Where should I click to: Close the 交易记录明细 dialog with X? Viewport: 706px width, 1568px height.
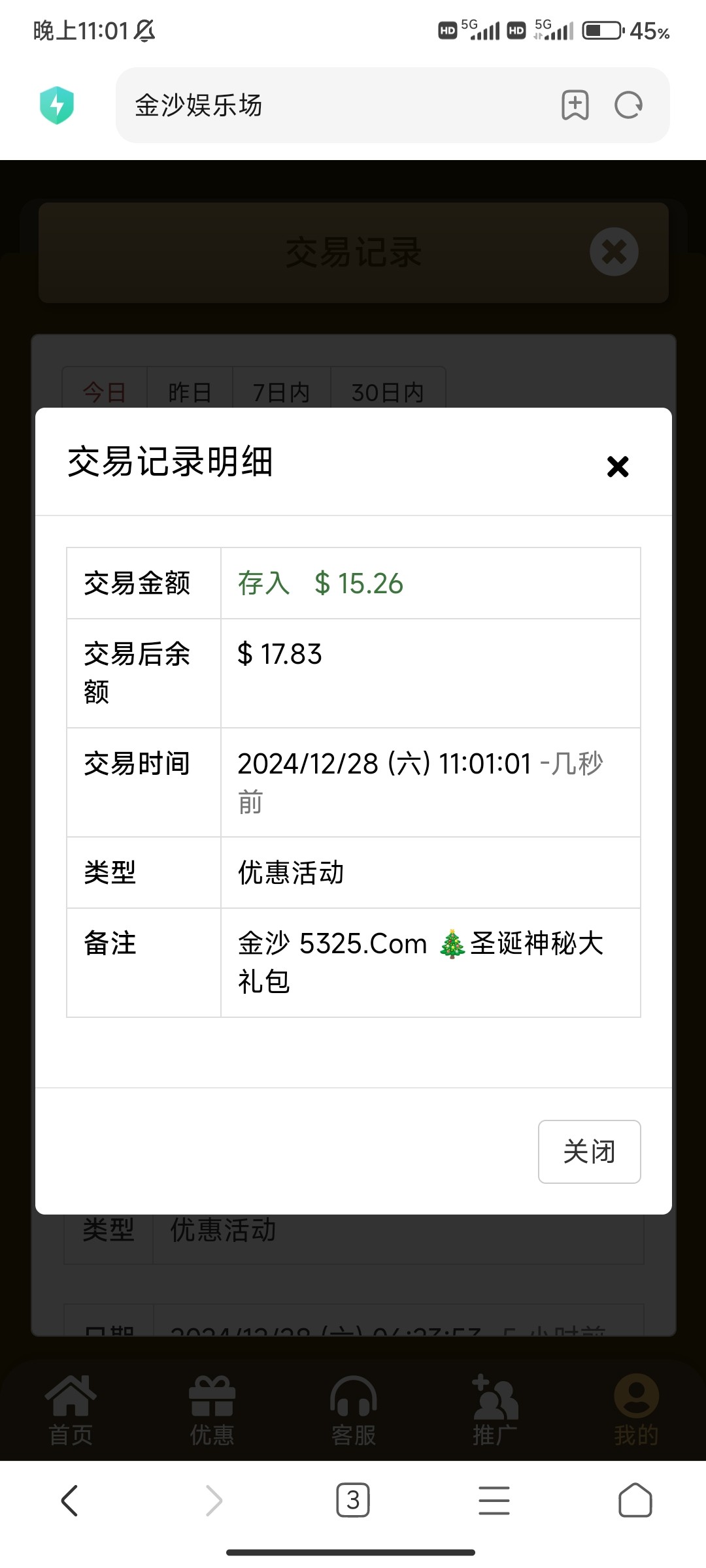point(618,466)
